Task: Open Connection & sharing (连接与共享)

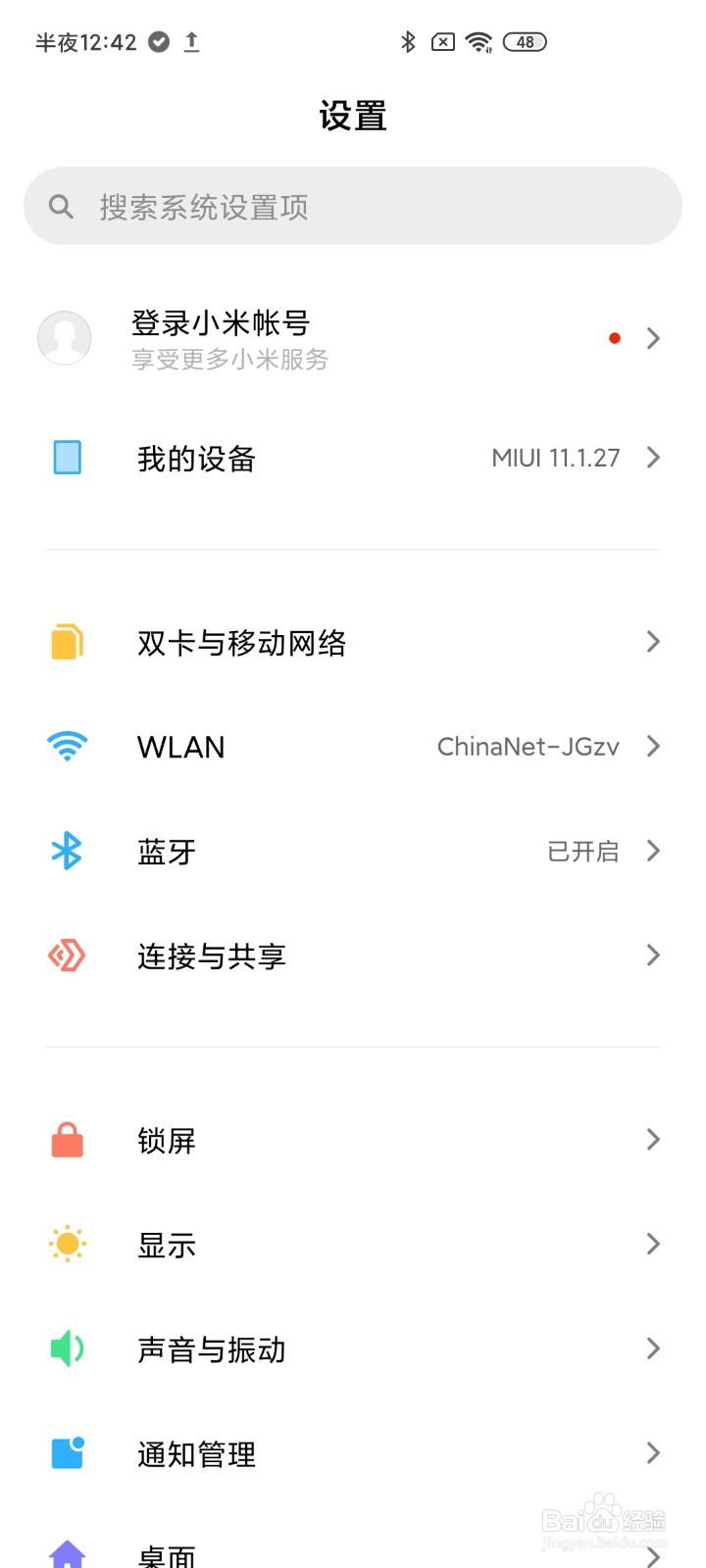Action: [x=353, y=955]
